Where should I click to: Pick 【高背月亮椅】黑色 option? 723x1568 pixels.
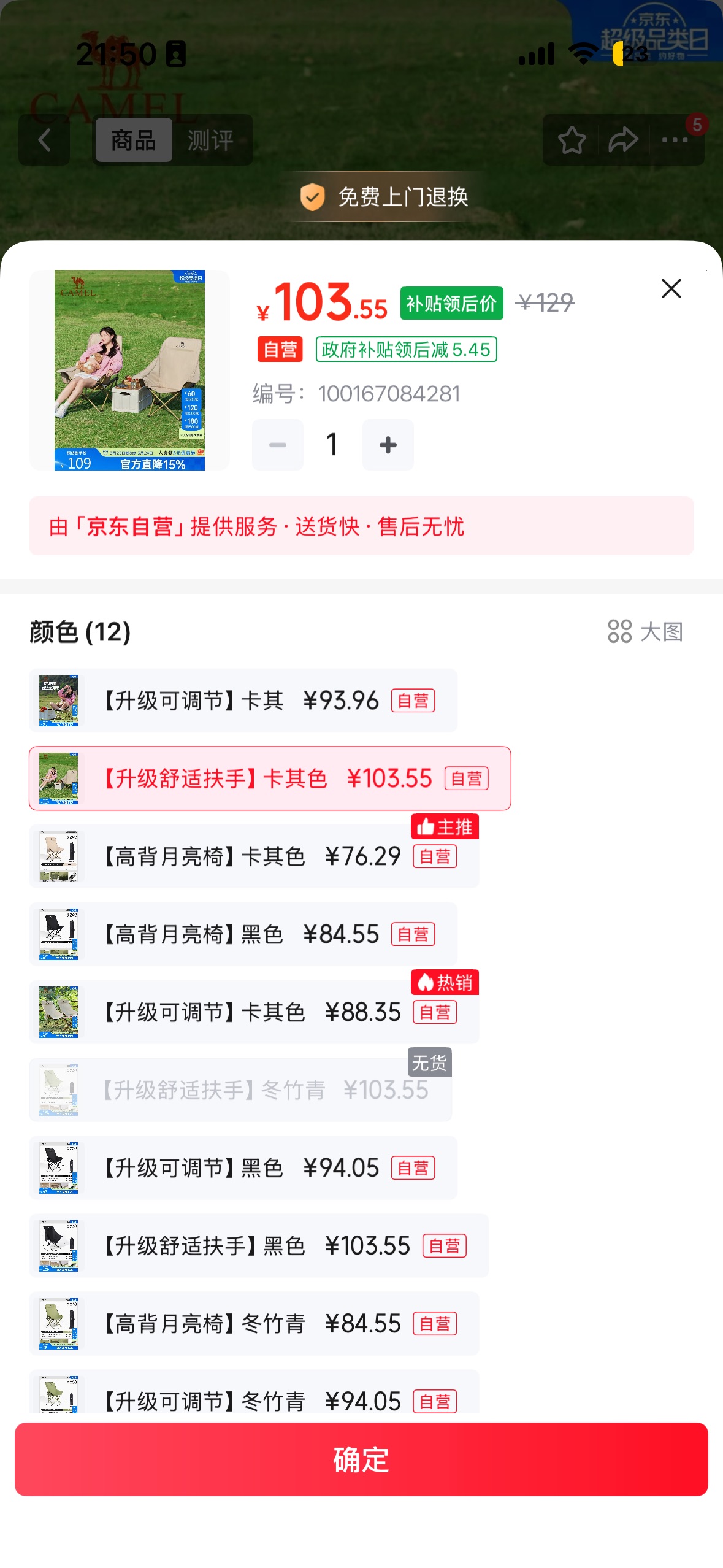pyautogui.click(x=243, y=934)
